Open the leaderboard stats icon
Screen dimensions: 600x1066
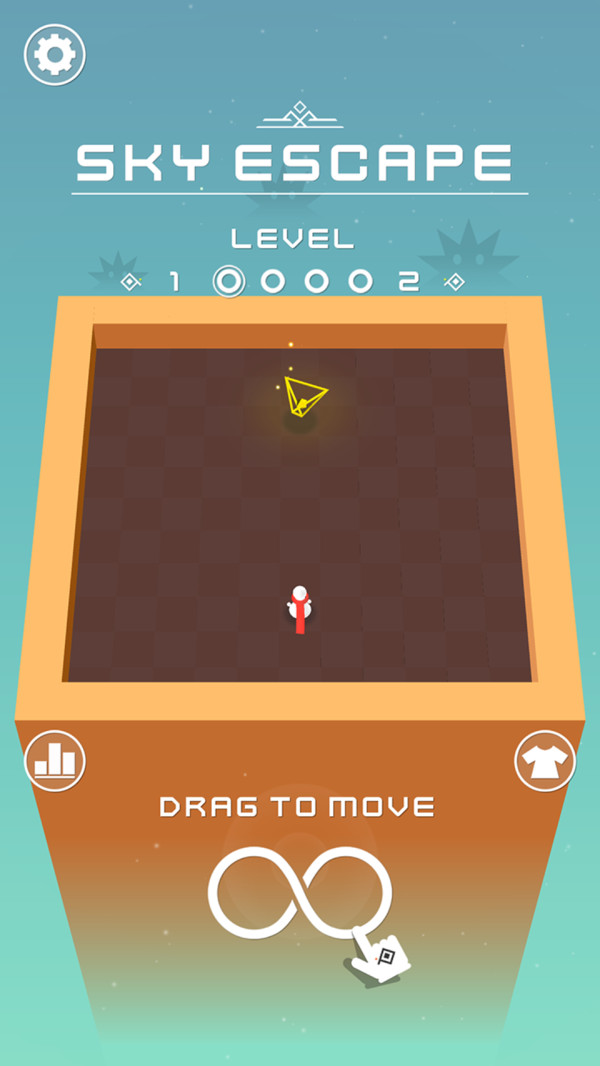click(55, 761)
